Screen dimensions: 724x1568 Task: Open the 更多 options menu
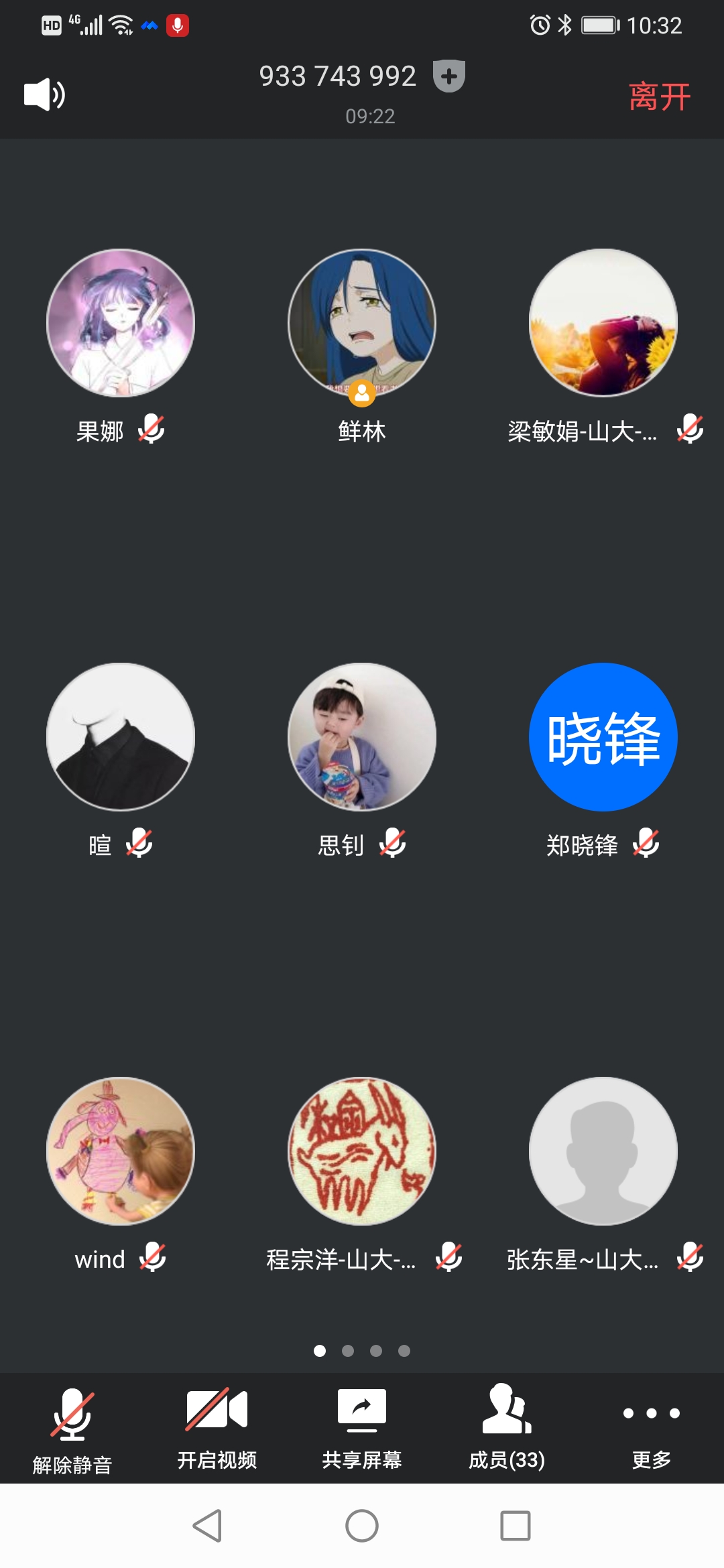point(652,1427)
